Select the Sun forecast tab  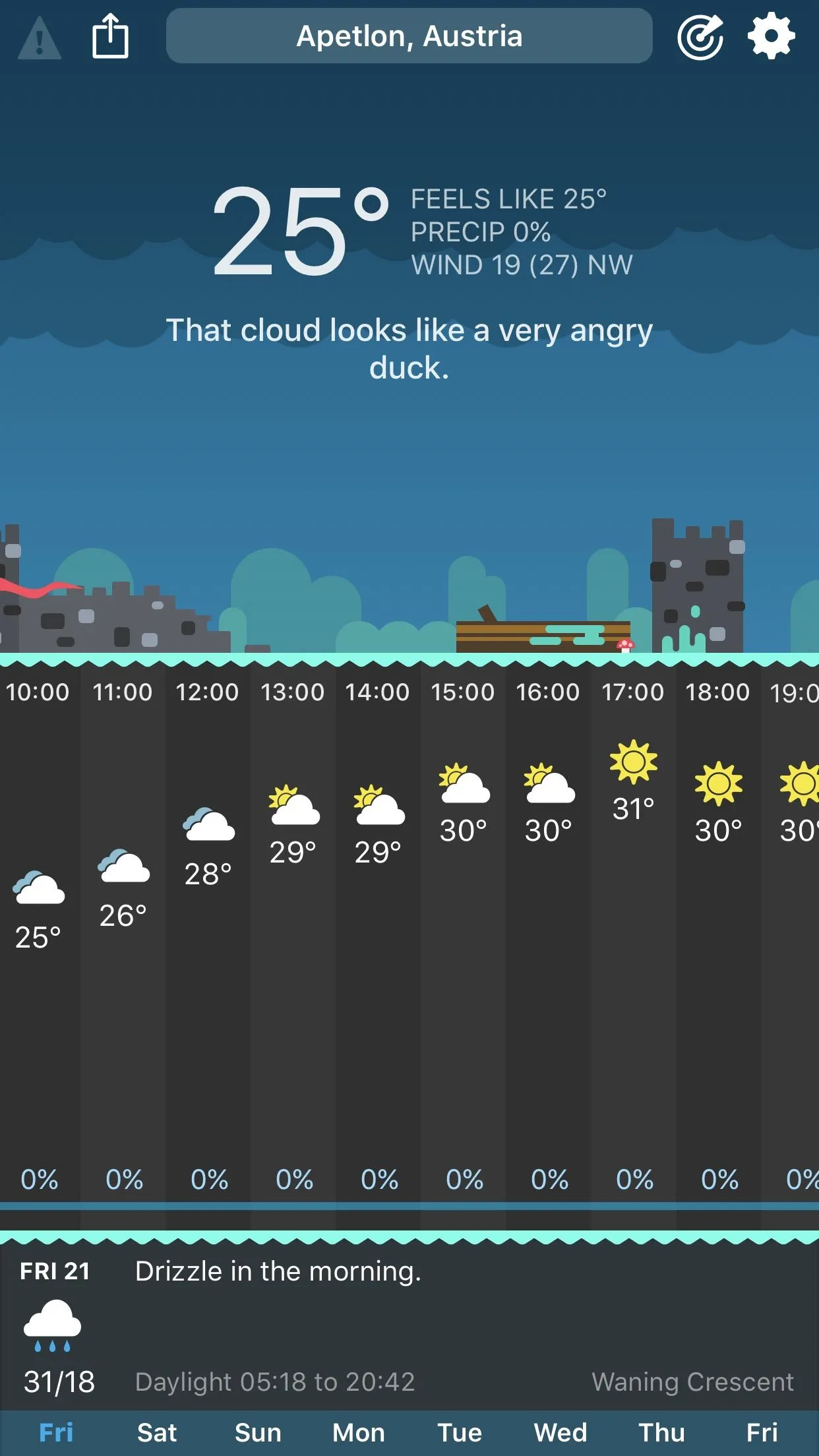point(258,1432)
